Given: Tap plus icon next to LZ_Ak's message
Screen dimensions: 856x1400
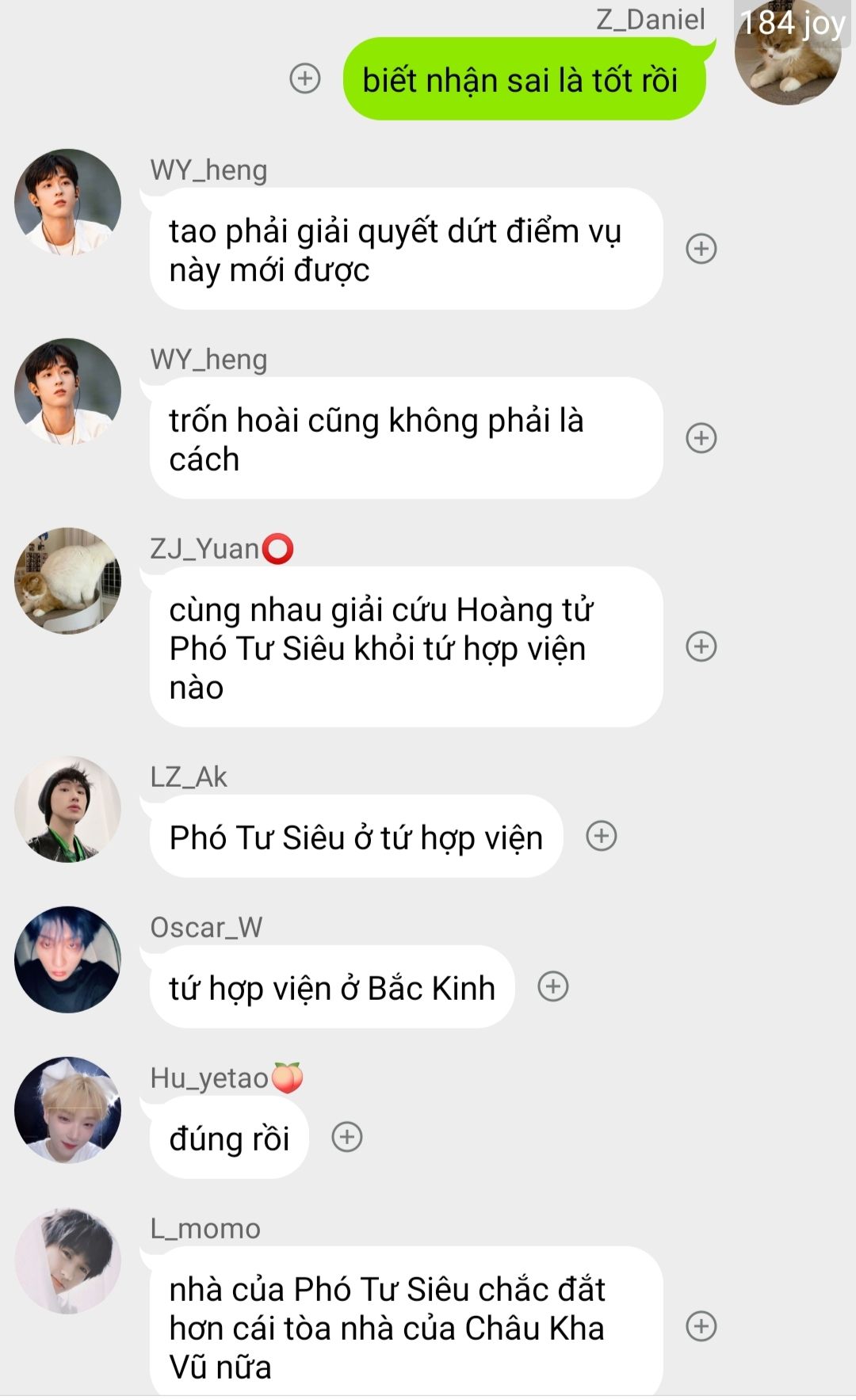Looking at the screenshot, I should click(x=601, y=836).
